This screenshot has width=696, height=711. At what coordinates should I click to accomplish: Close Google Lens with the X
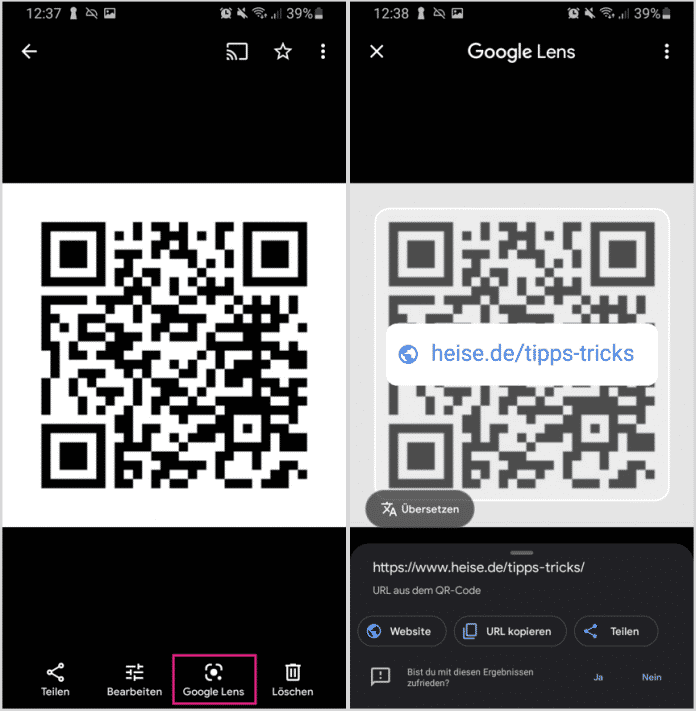click(377, 52)
